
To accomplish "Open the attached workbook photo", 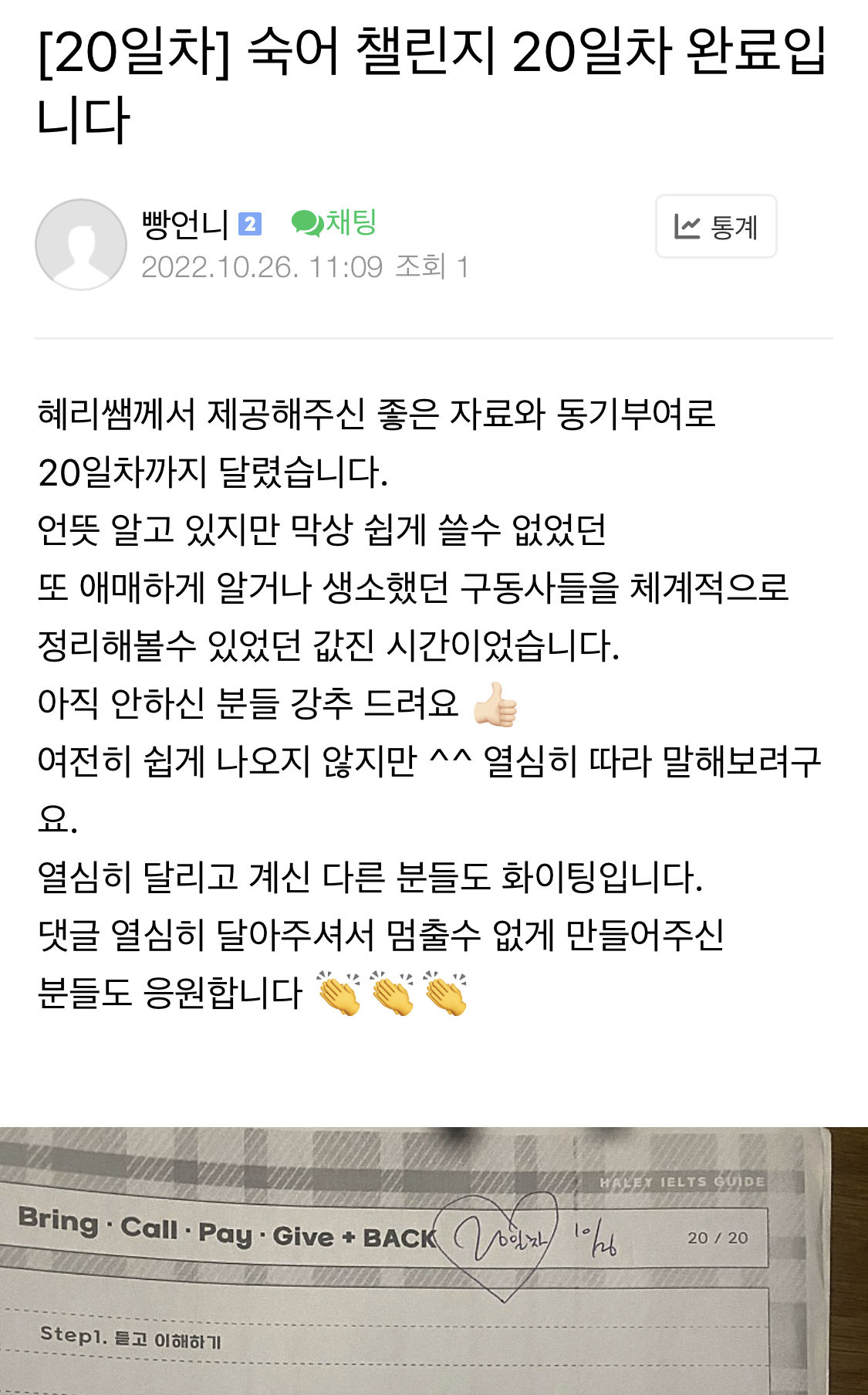I will (434, 1260).
